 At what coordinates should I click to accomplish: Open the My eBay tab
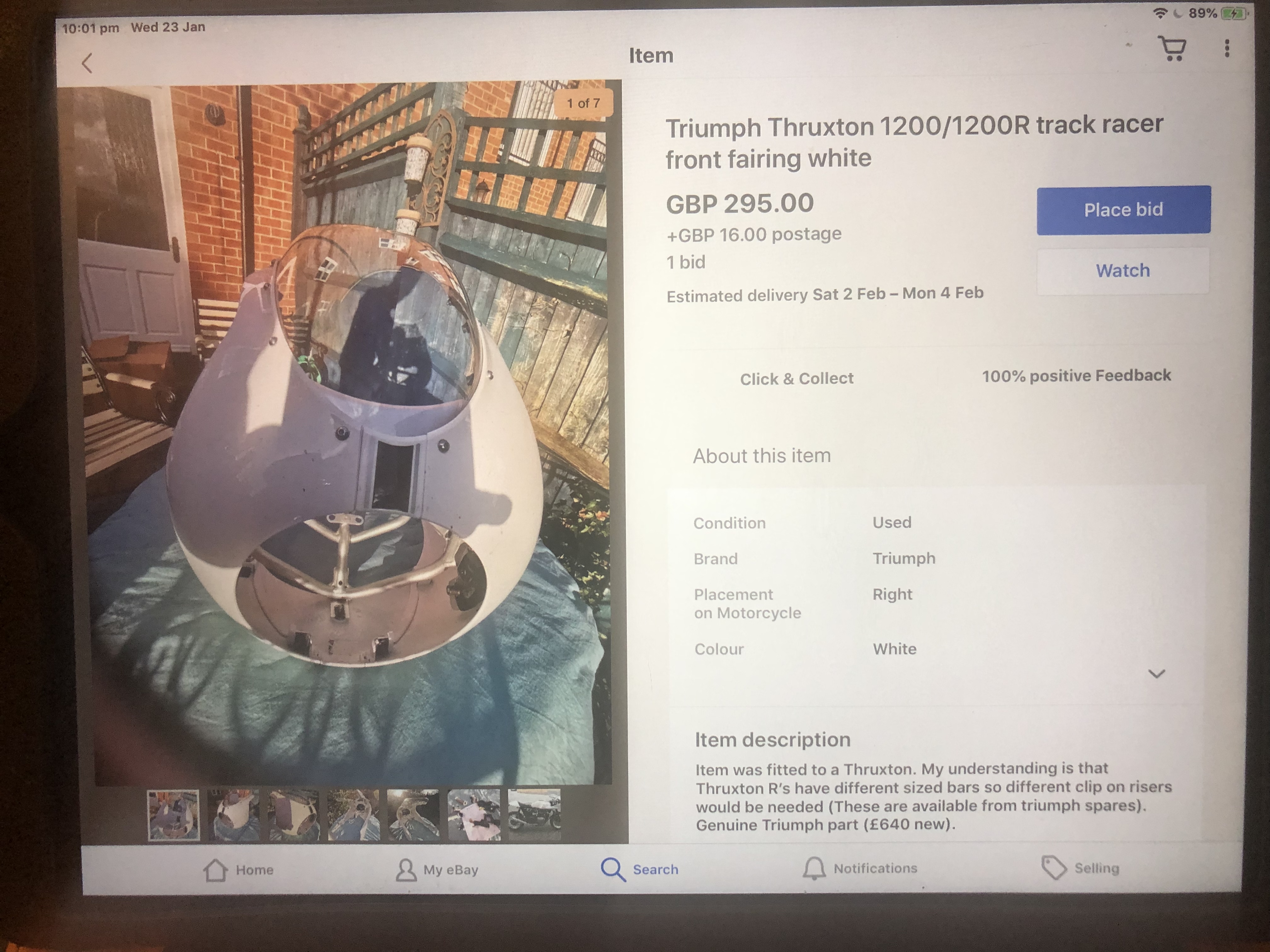coord(436,870)
